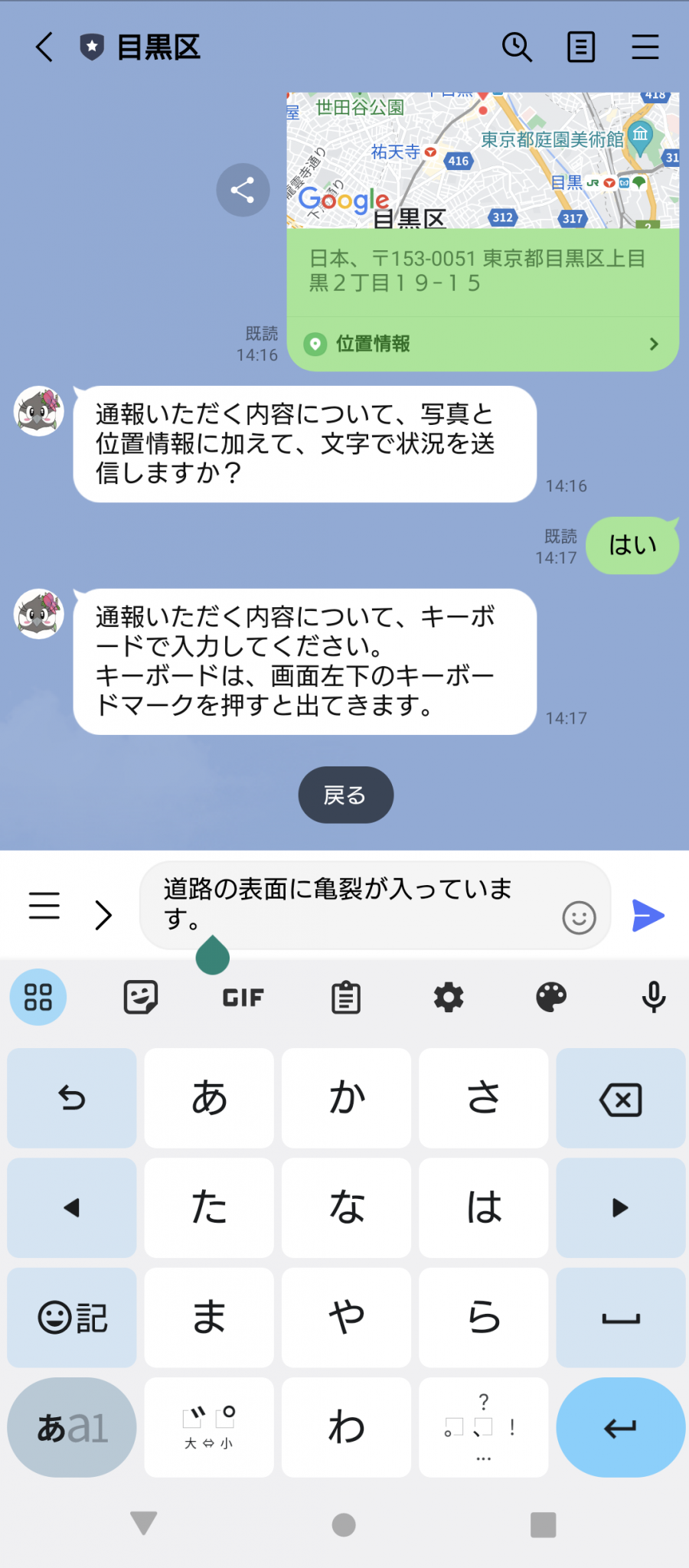Open the chat hamburger menu

point(645,47)
